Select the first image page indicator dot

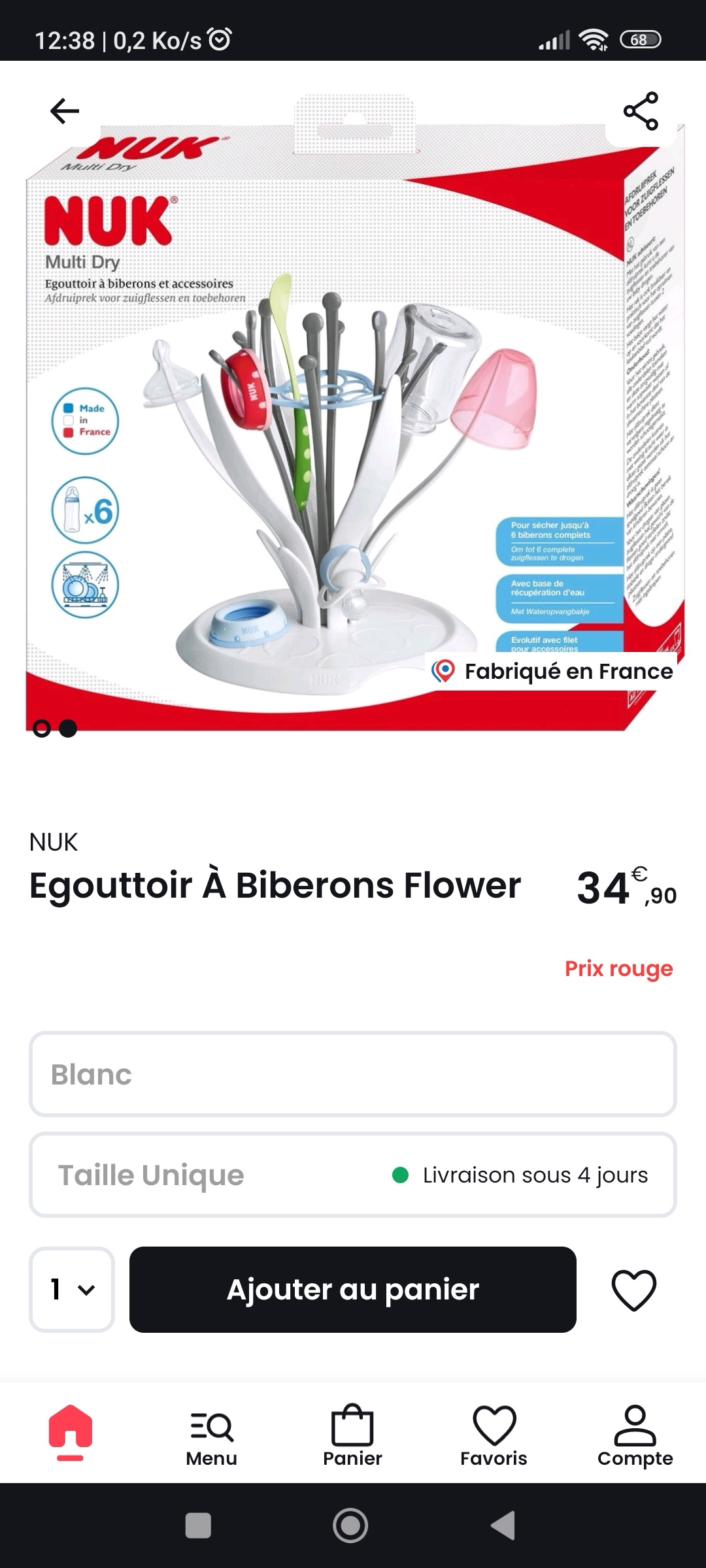click(x=42, y=728)
